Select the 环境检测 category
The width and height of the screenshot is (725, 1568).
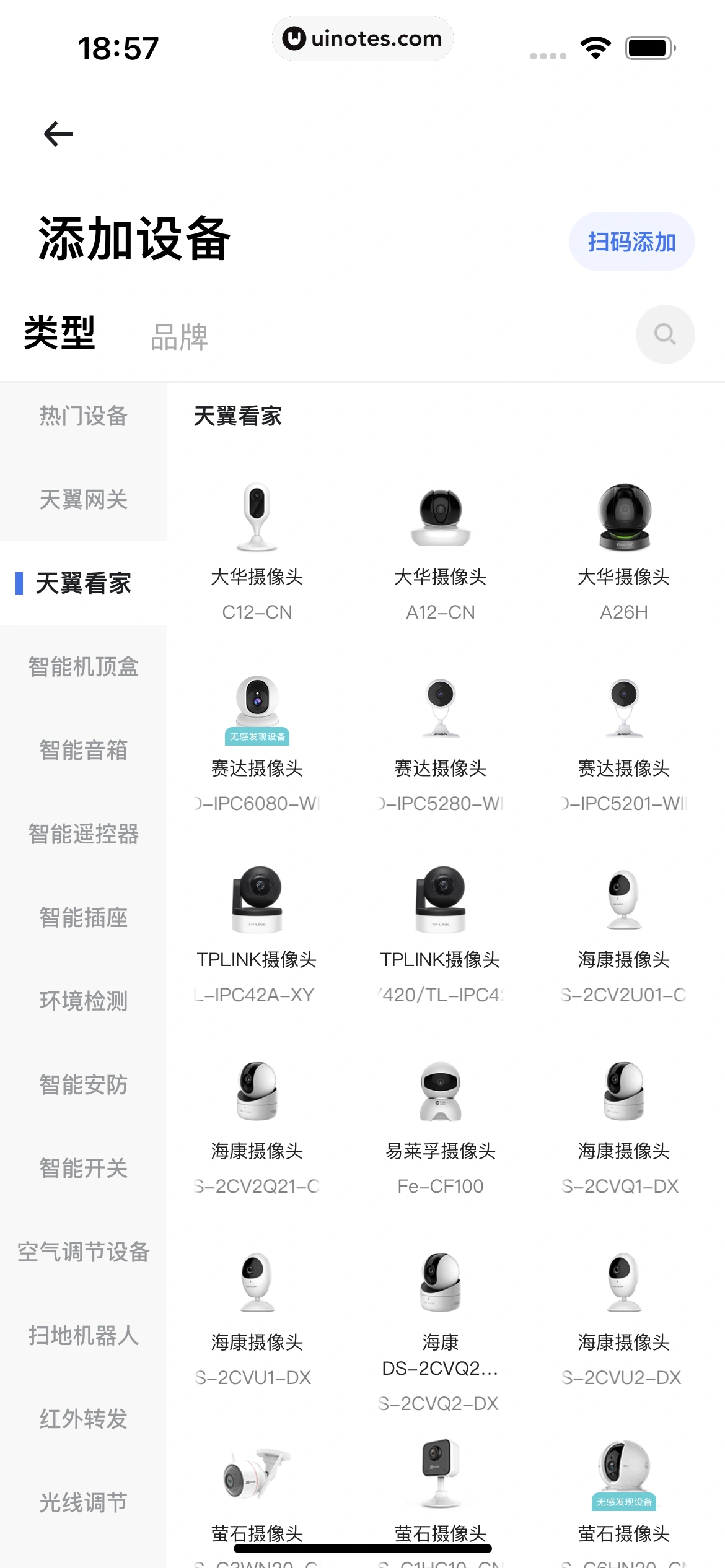(x=84, y=1002)
